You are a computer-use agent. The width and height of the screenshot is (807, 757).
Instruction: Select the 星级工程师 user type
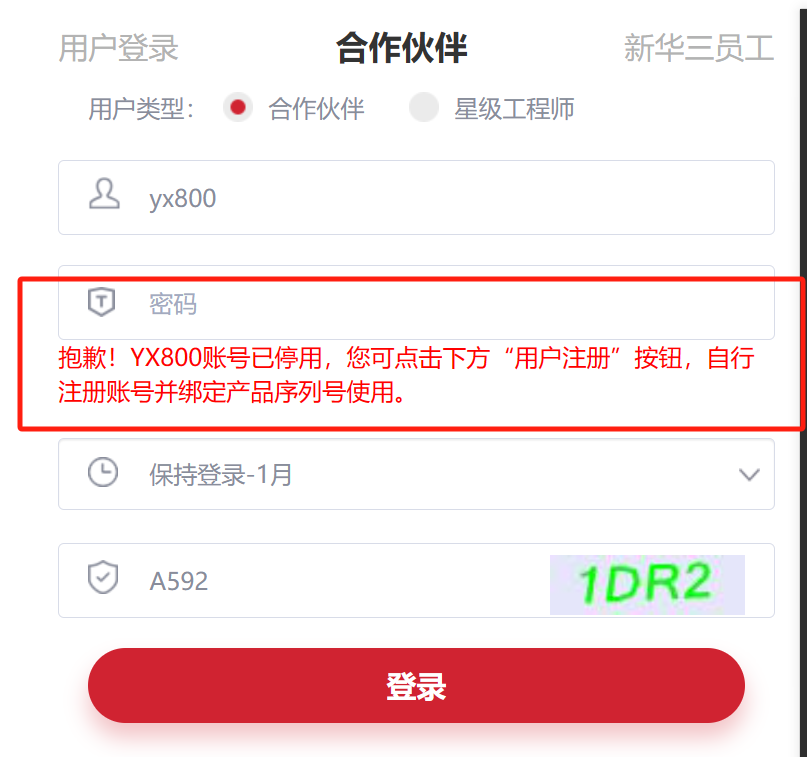[x=425, y=108]
